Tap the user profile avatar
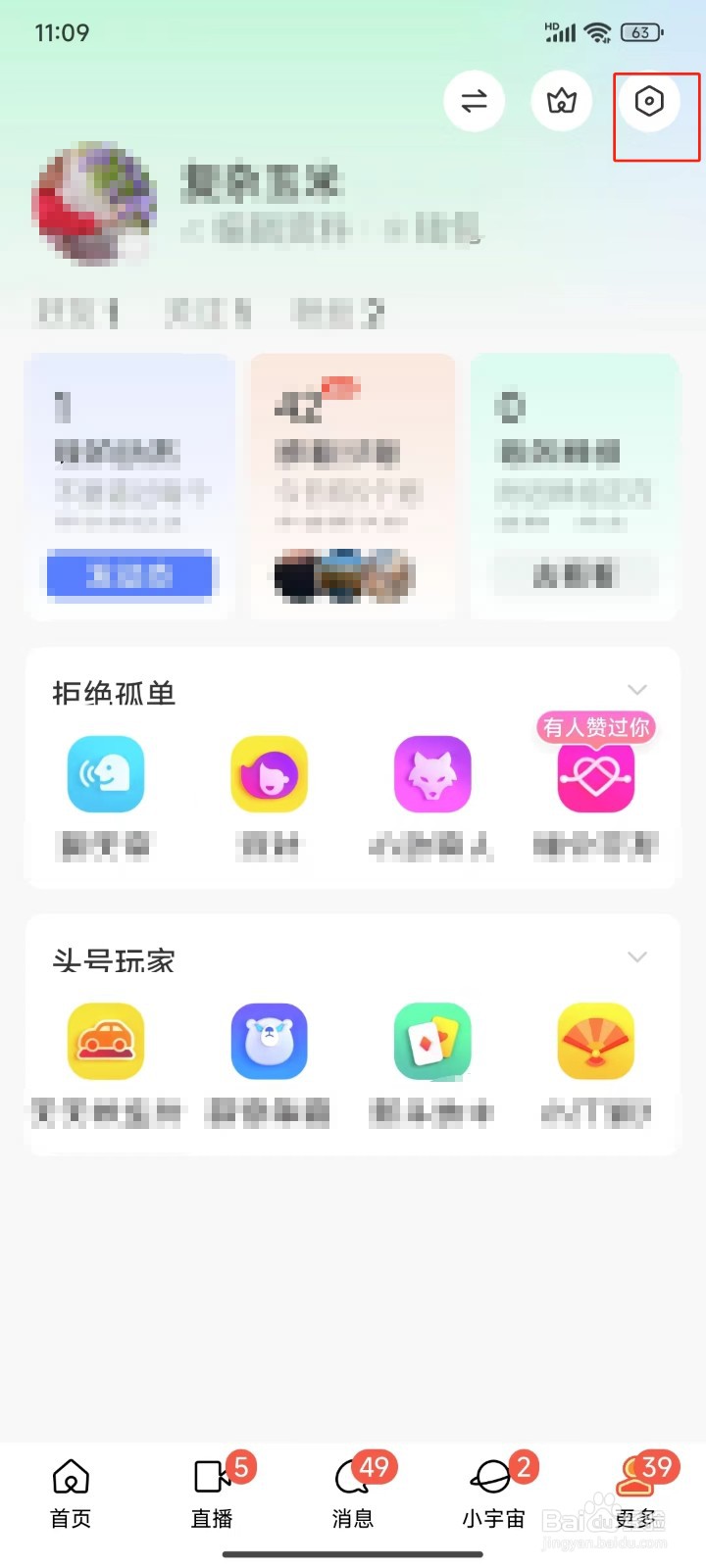 coord(95,206)
